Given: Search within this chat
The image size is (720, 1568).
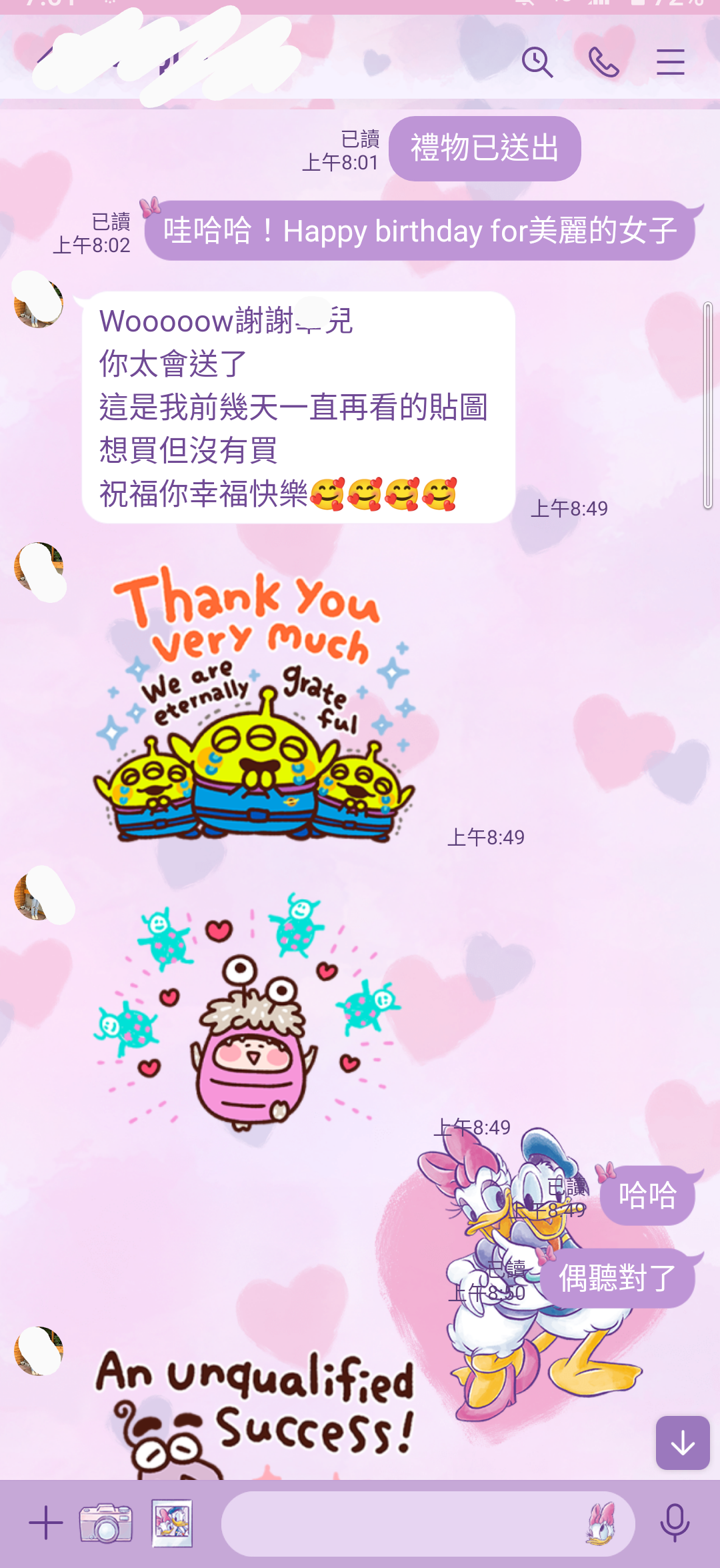Looking at the screenshot, I should pyautogui.click(x=537, y=63).
